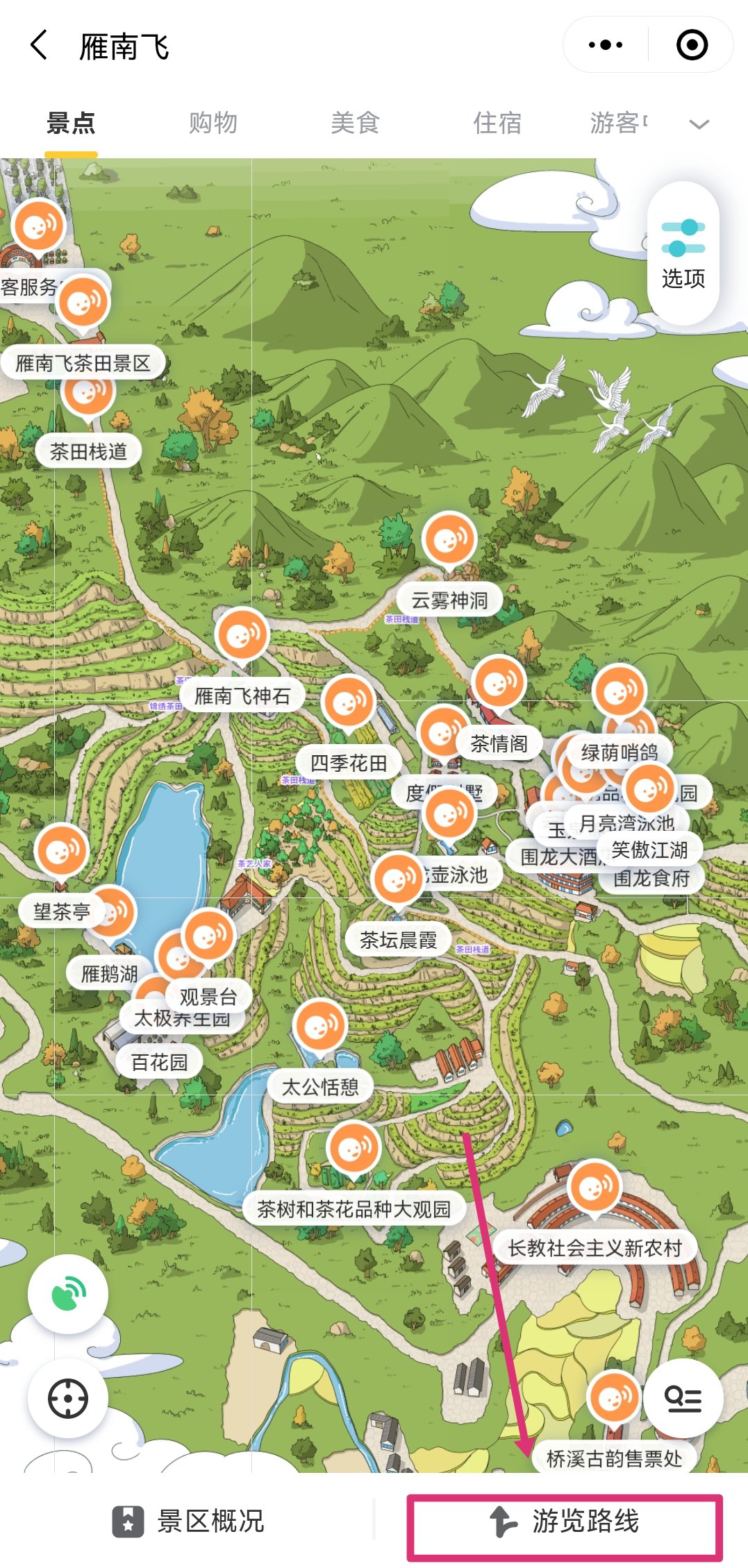Switch to the 住宿 tab
The height and width of the screenshot is (1568, 748).
[497, 123]
